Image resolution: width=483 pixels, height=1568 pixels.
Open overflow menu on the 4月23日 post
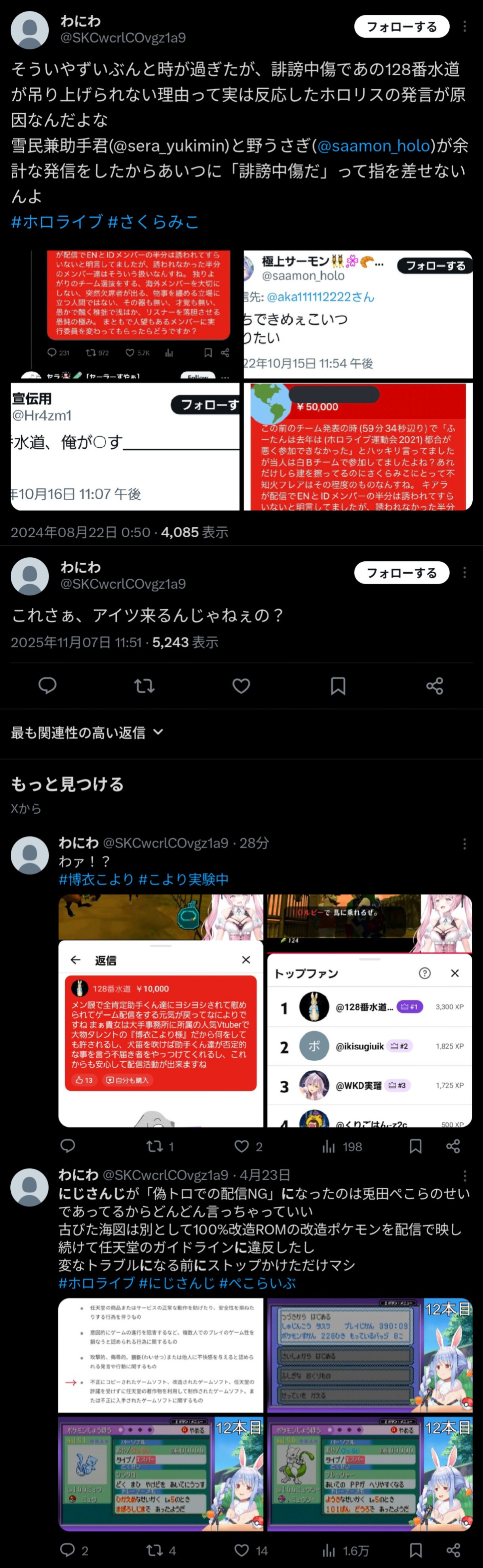tap(465, 1175)
